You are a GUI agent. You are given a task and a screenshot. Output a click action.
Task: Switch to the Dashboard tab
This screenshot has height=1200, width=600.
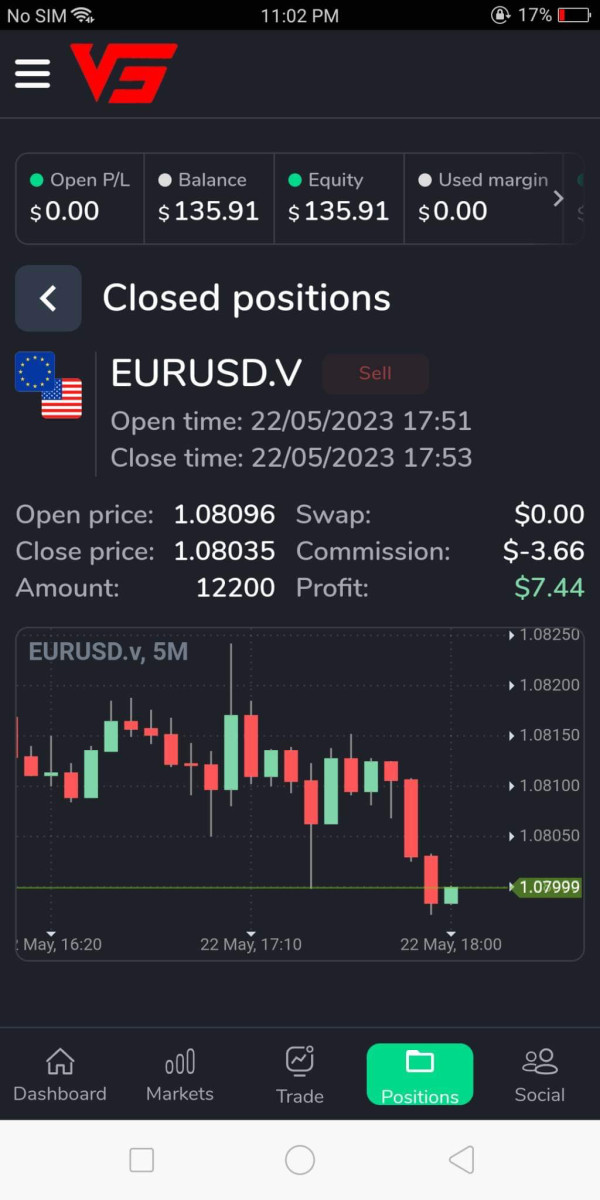click(60, 1075)
